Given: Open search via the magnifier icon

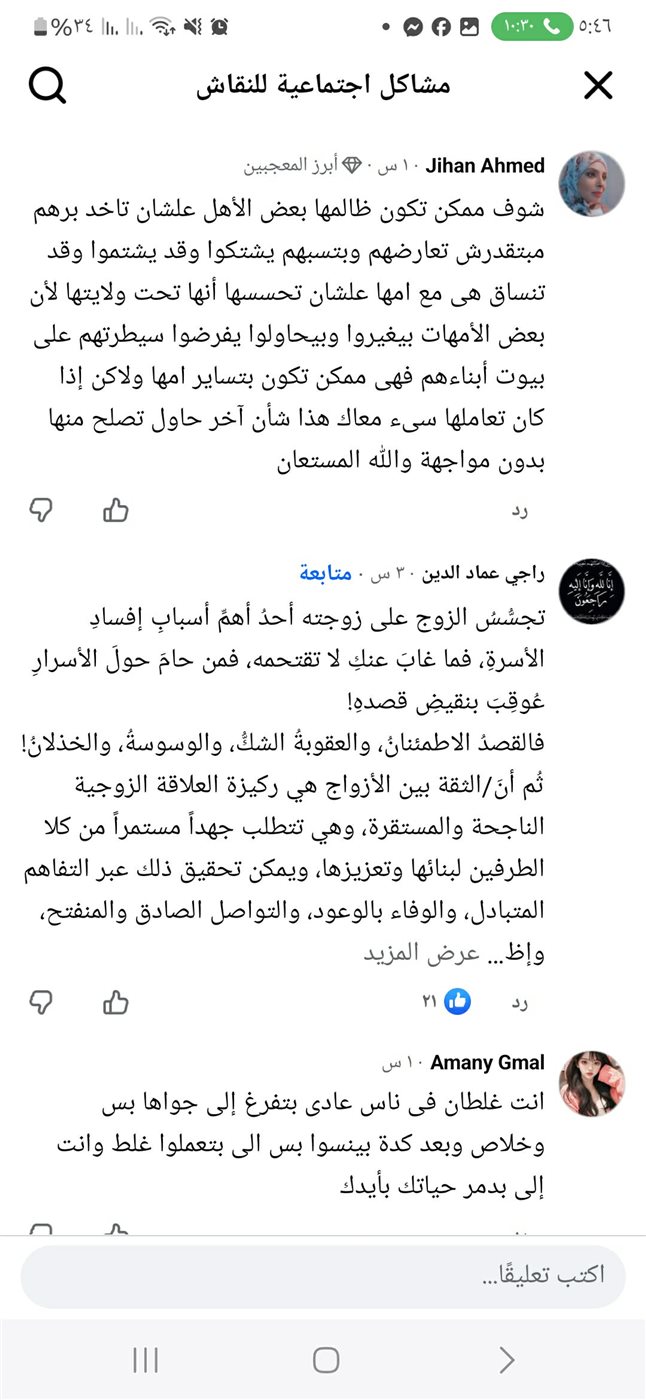Looking at the screenshot, I should pos(46,87).
